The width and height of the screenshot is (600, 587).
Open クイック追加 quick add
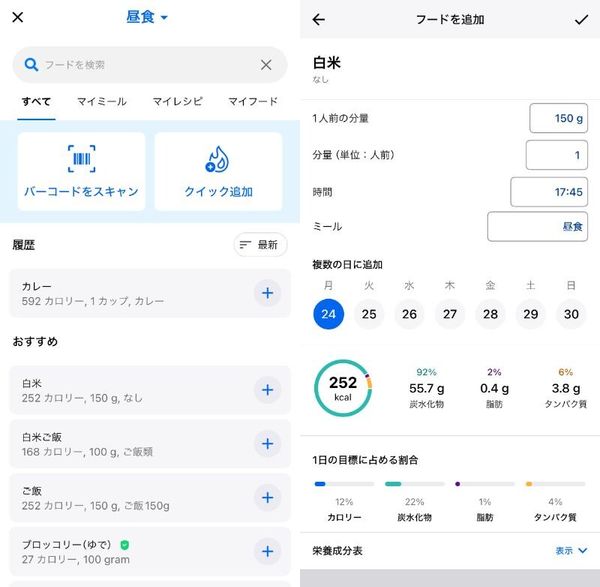(x=218, y=171)
